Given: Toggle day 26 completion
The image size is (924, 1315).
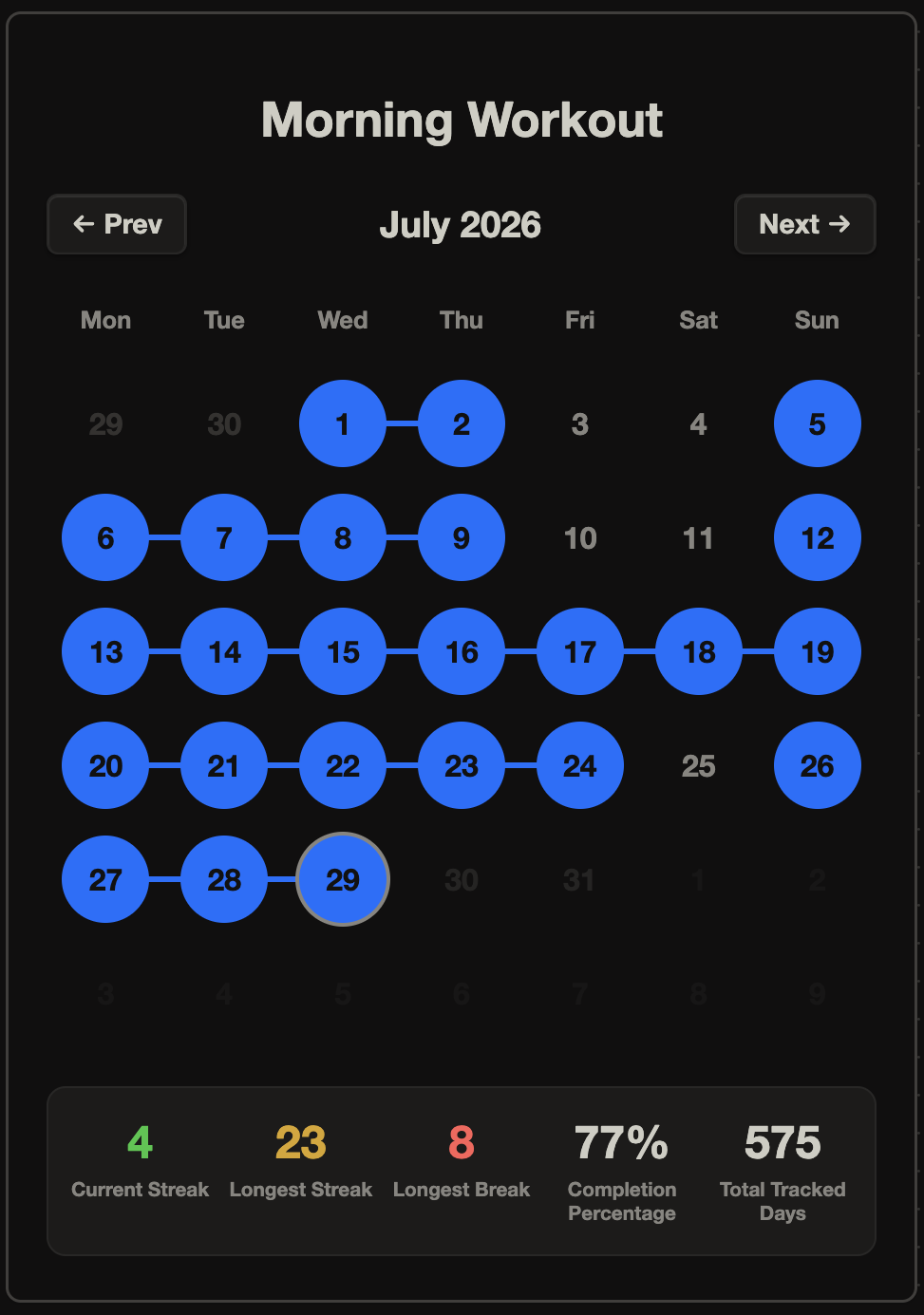Looking at the screenshot, I should (818, 765).
